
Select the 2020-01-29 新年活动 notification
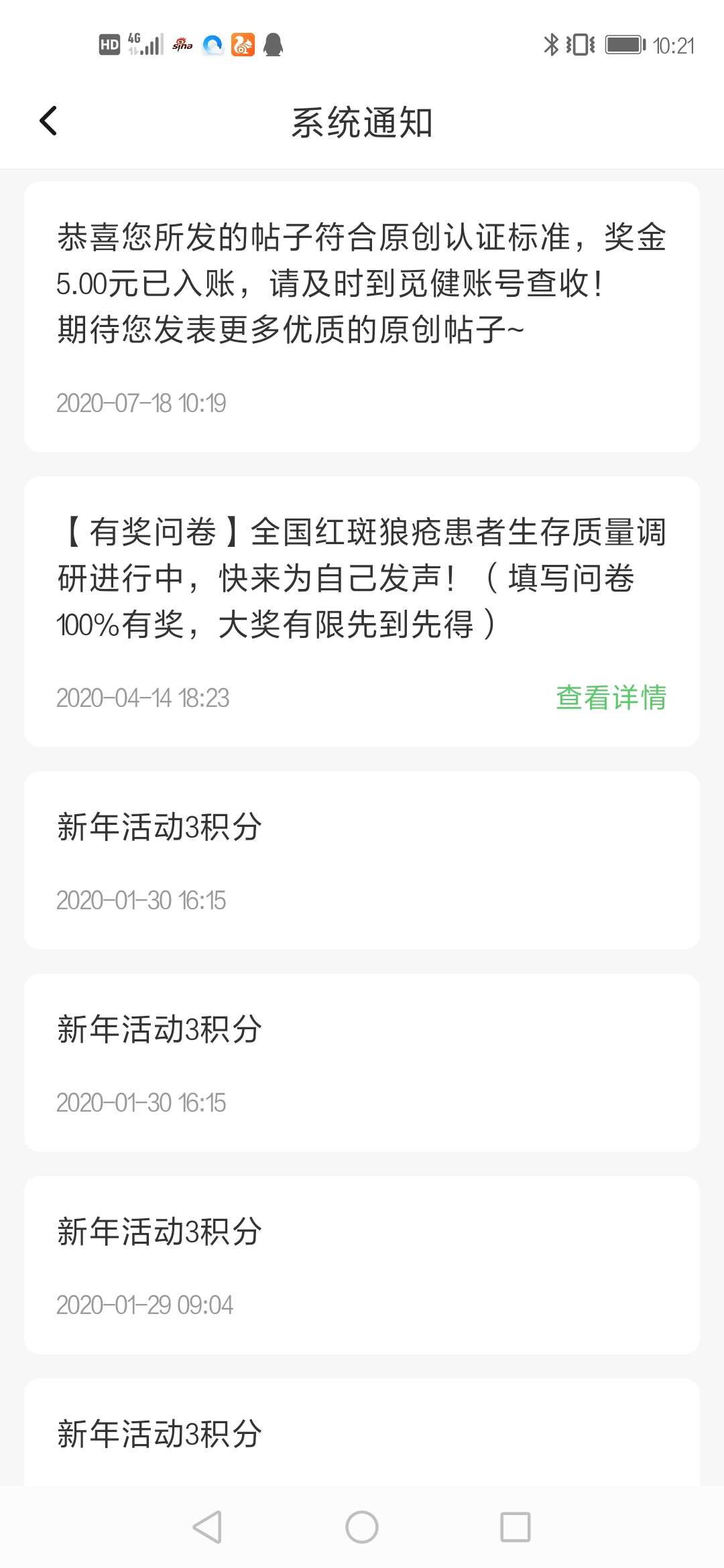362,1263
